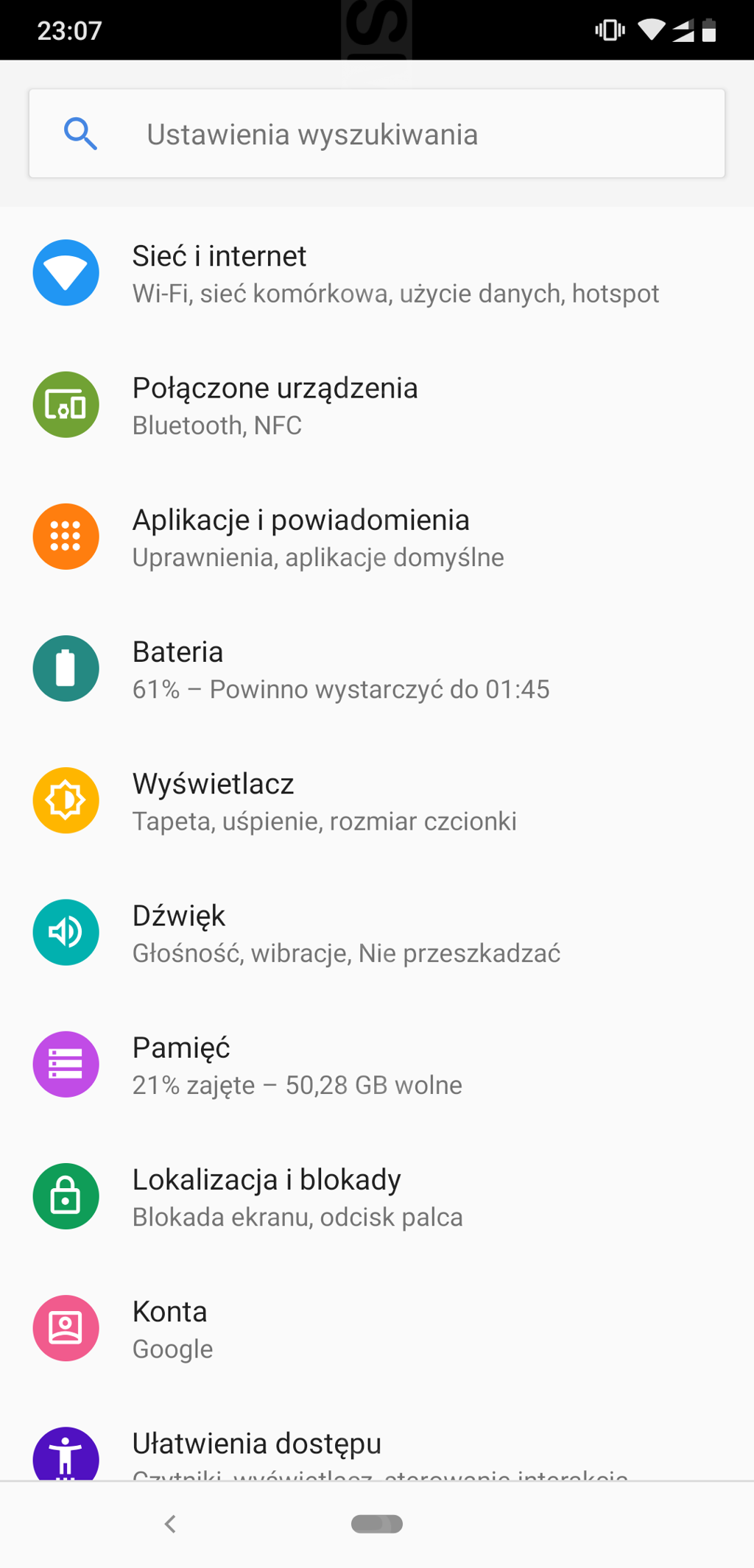Open Połączone urządzenia settings
754x1568 pixels.
(x=377, y=405)
